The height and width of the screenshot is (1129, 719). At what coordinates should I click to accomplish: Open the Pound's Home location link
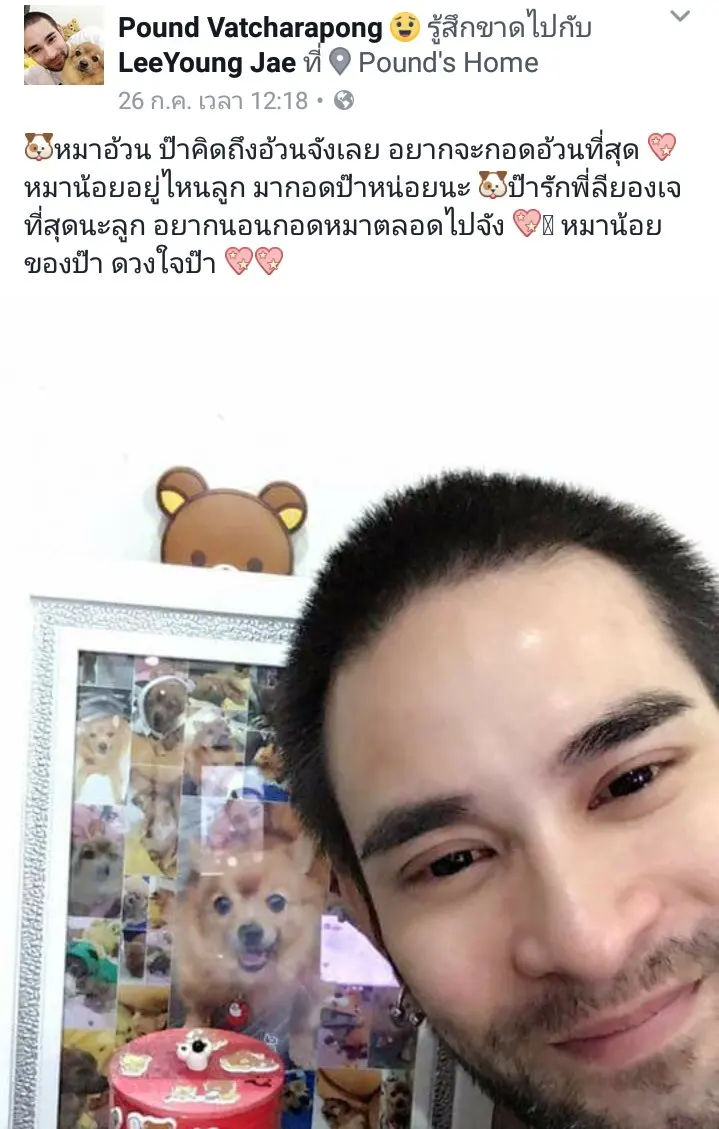tap(448, 63)
